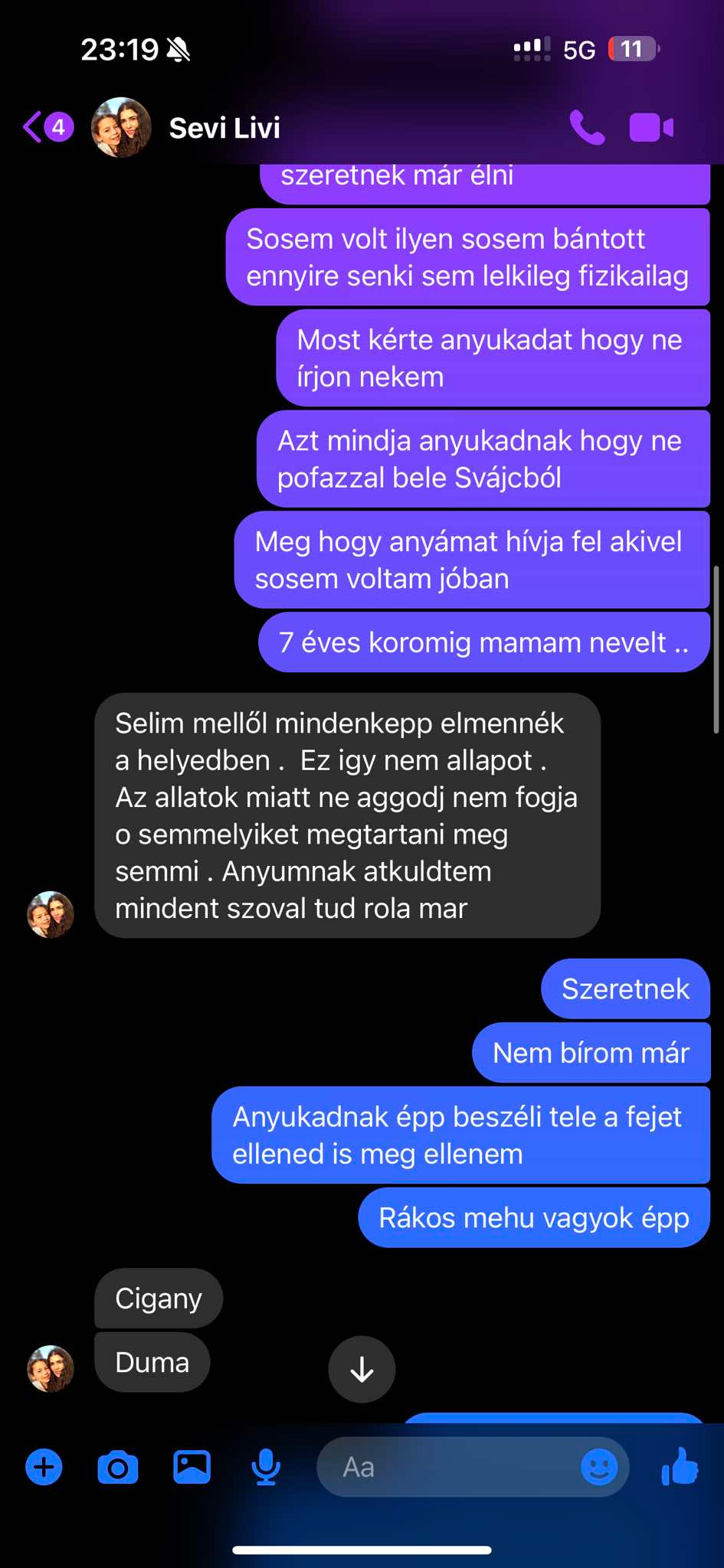Viewport: 724px width, 1568px height.
Task: Open the emoji picker
Action: 599,1467
